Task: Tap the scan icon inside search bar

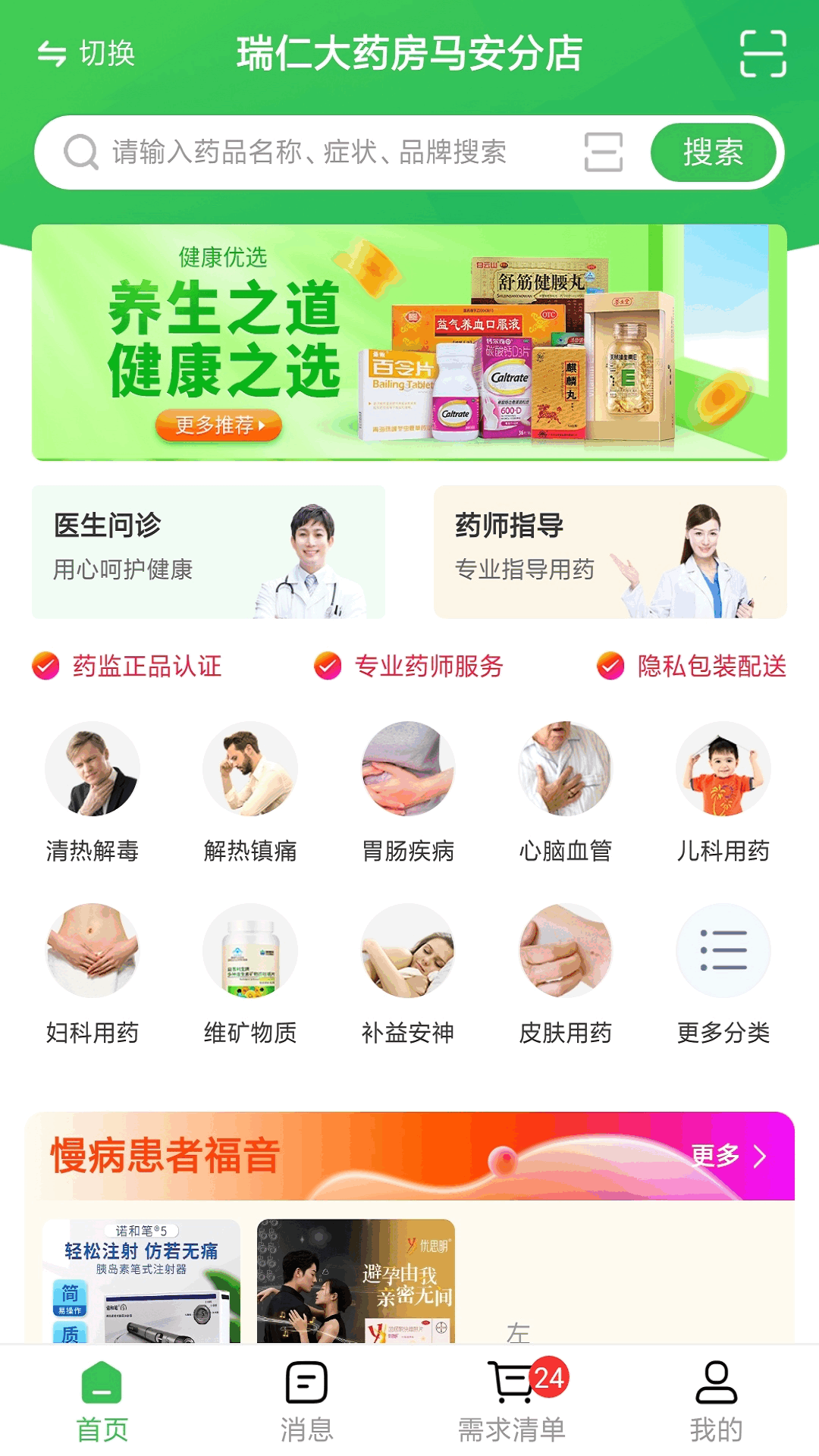Action: (604, 152)
